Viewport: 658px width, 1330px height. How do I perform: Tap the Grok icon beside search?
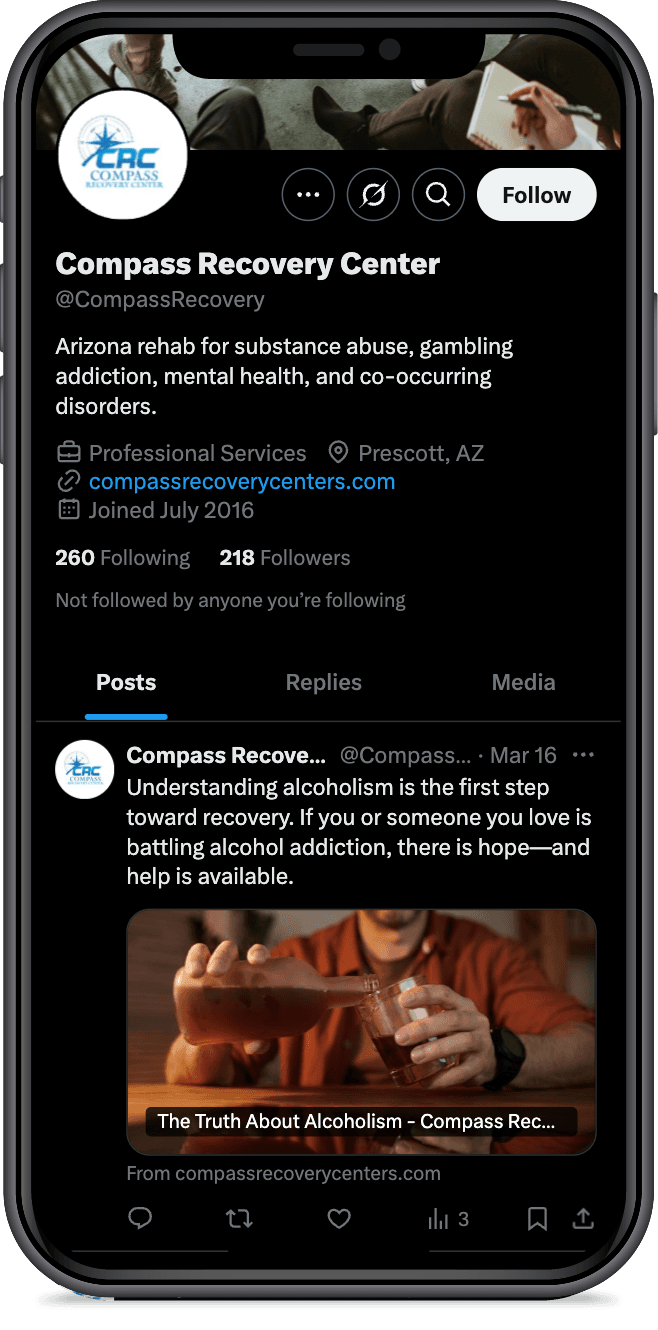373,195
